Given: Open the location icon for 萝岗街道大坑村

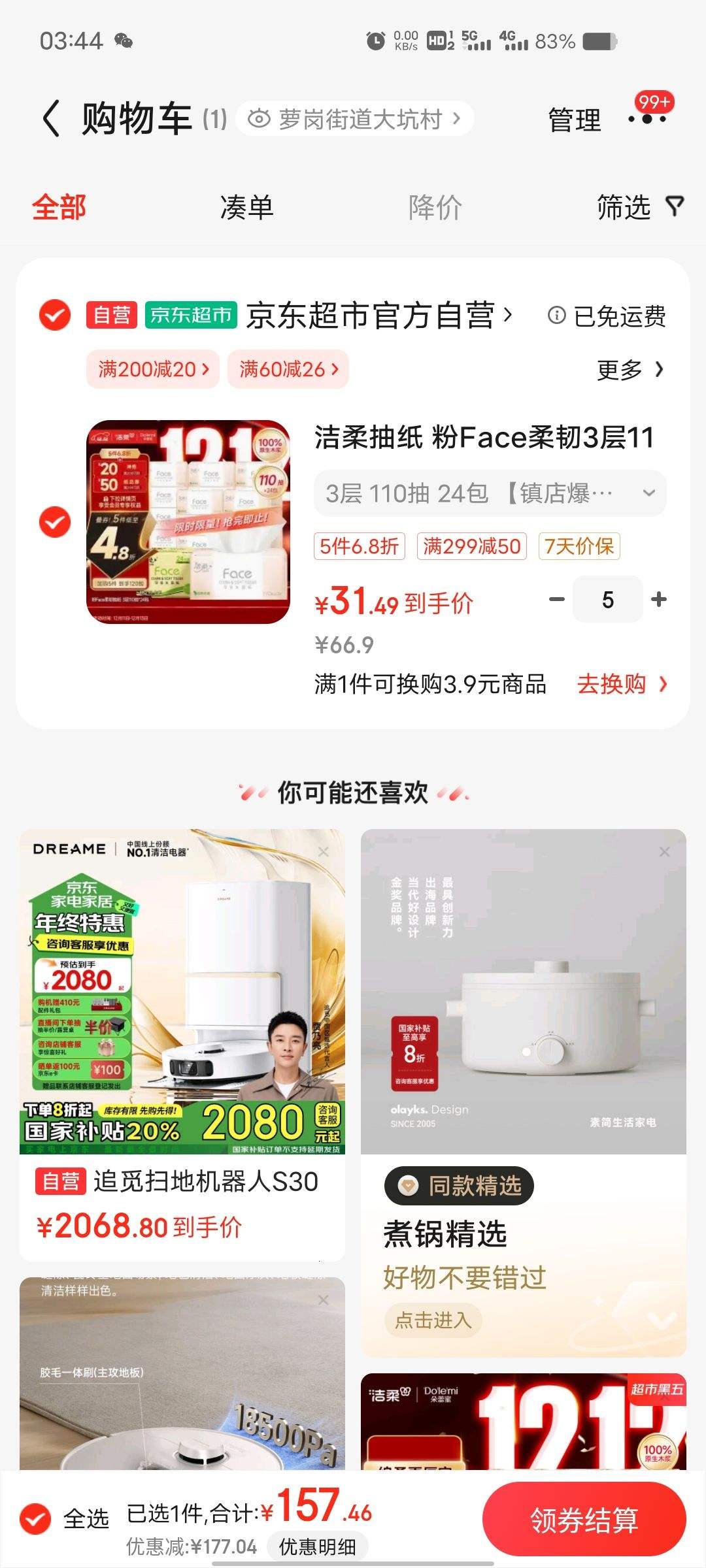Looking at the screenshot, I should click(x=261, y=117).
